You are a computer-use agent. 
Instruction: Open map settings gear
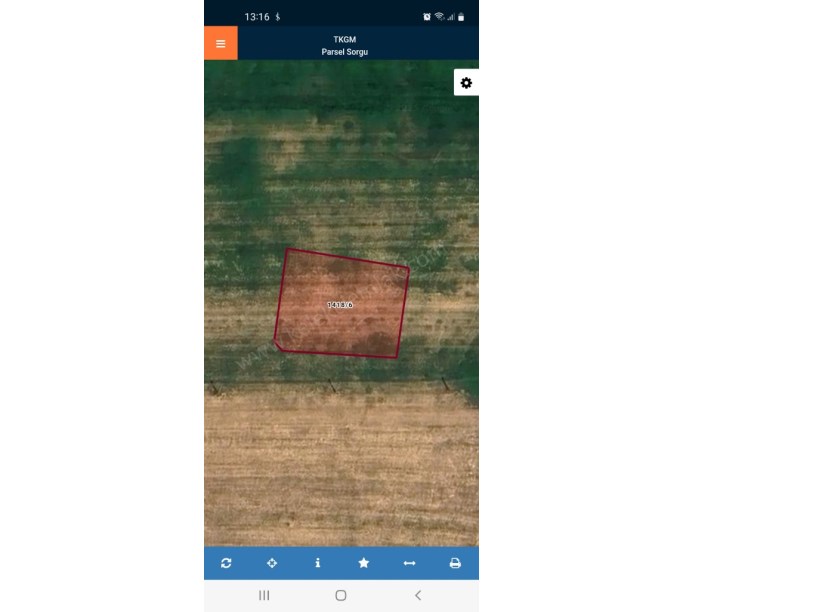coord(466,83)
